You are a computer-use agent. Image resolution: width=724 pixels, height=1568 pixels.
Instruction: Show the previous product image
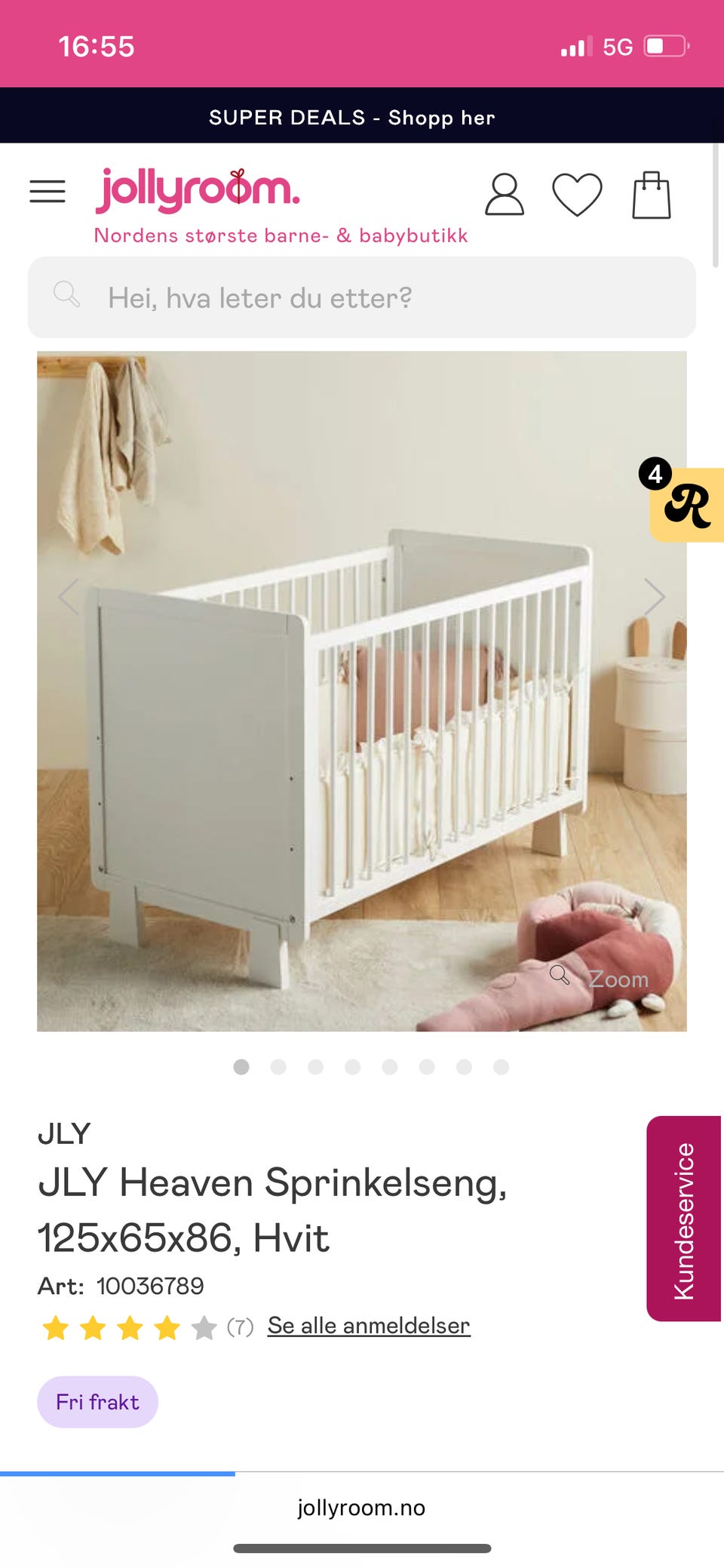[x=69, y=597]
